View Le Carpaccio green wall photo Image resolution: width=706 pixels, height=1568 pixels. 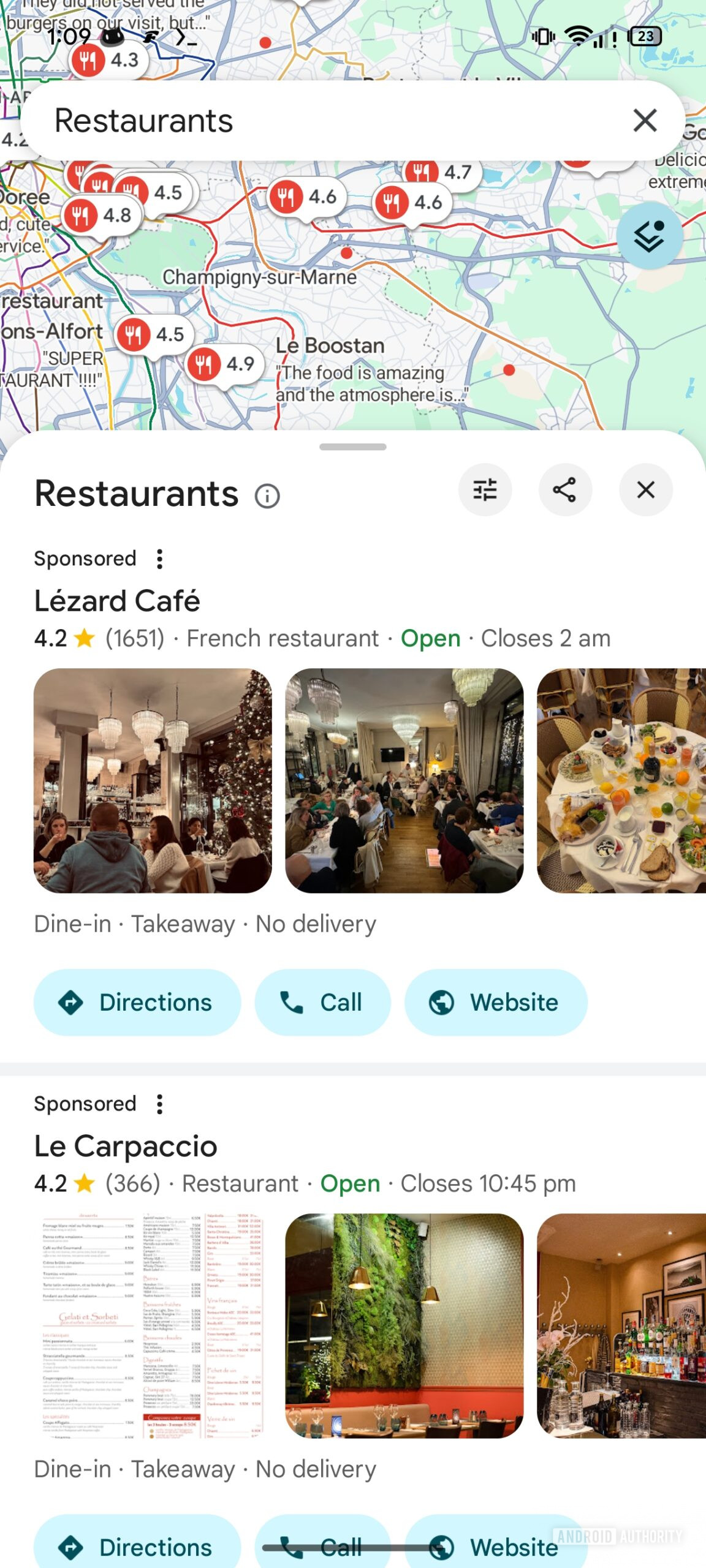(404, 1325)
